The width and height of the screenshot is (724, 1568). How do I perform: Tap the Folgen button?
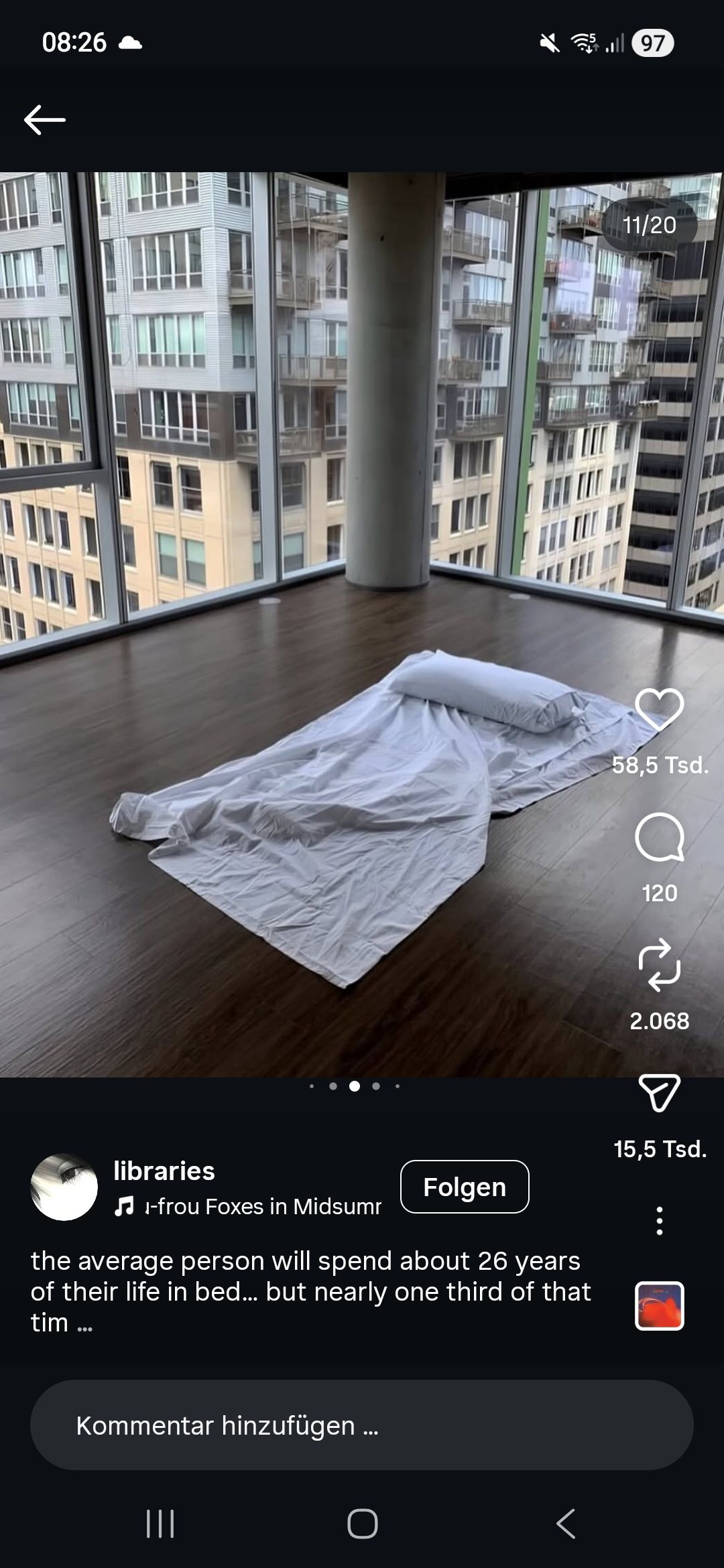point(465,1187)
